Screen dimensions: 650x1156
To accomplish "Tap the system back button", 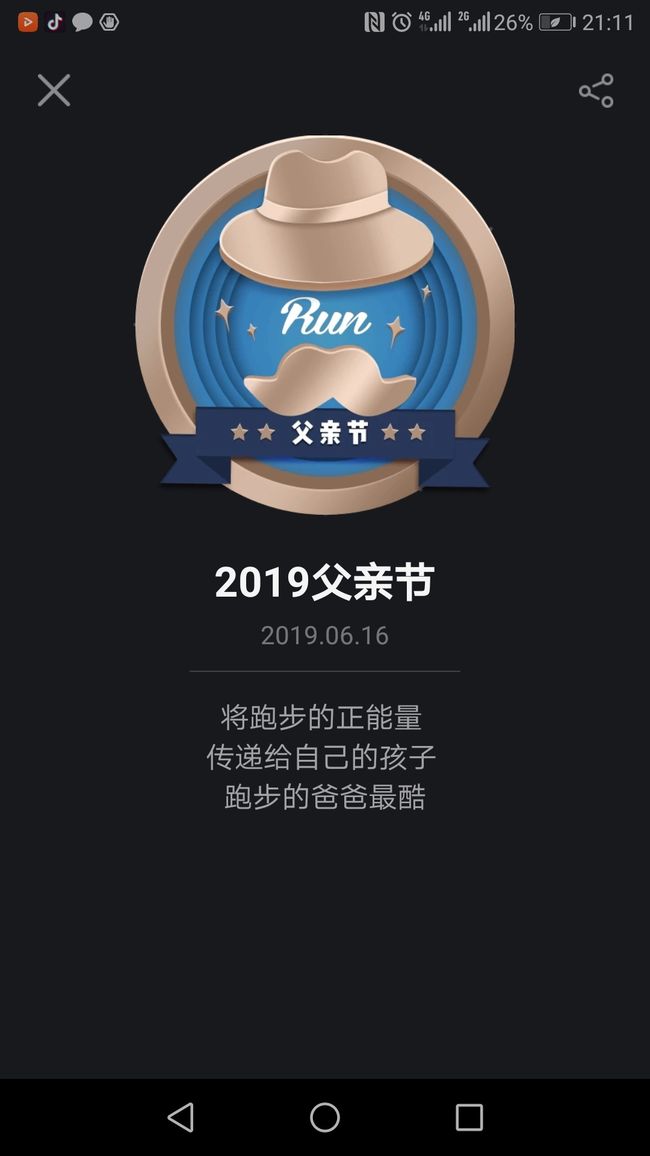I will click(x=181, y=1117).
